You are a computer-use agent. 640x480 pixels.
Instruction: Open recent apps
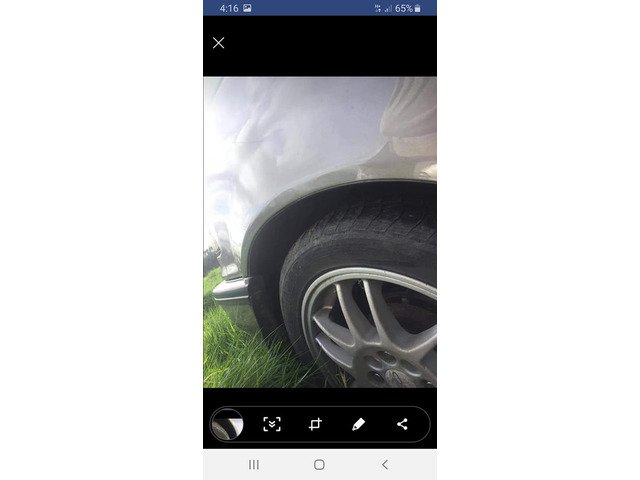click(254, 465)
